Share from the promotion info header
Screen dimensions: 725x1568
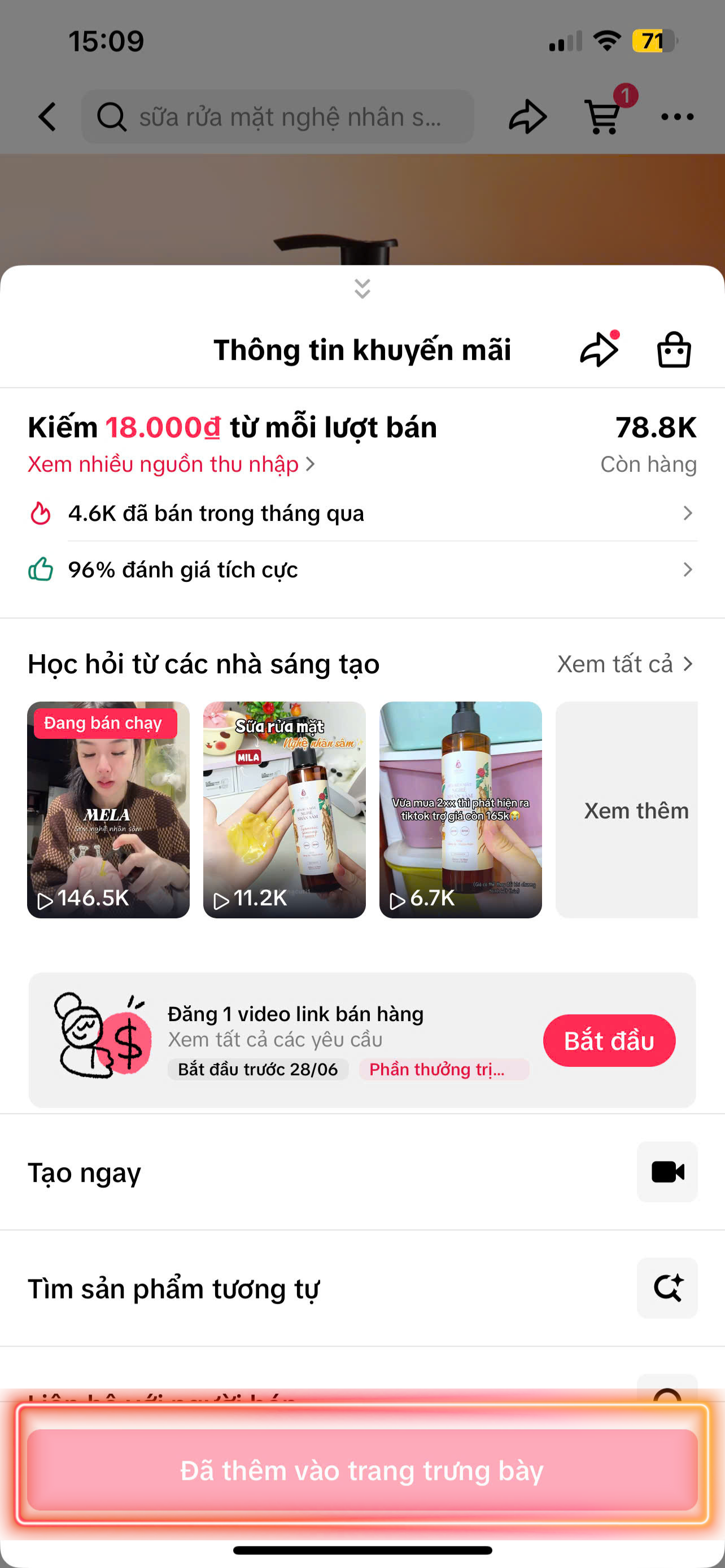point(599,349)
